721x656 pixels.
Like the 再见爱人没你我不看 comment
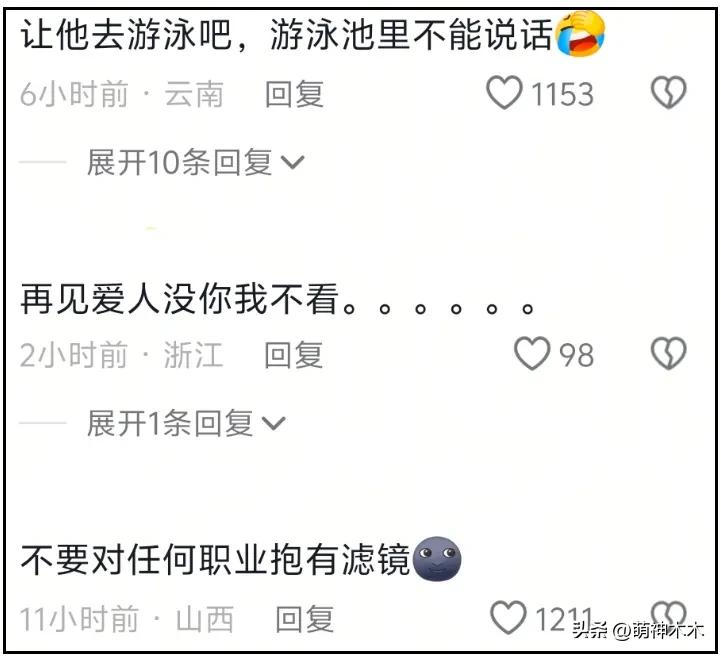pos(532,354)
